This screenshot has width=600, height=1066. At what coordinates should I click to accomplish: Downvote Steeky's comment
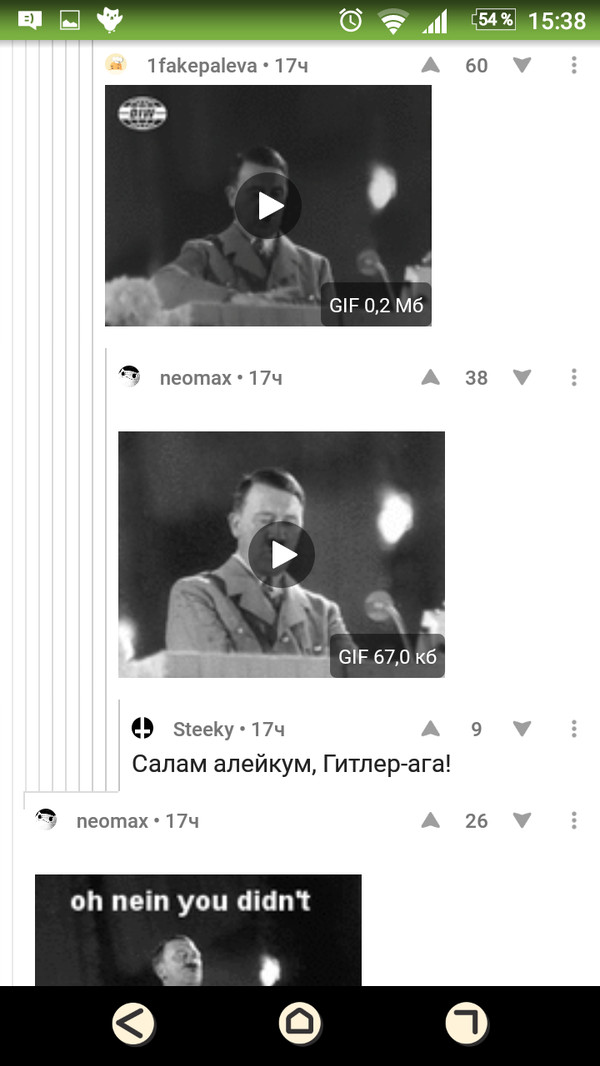click(x=522, y=729)
